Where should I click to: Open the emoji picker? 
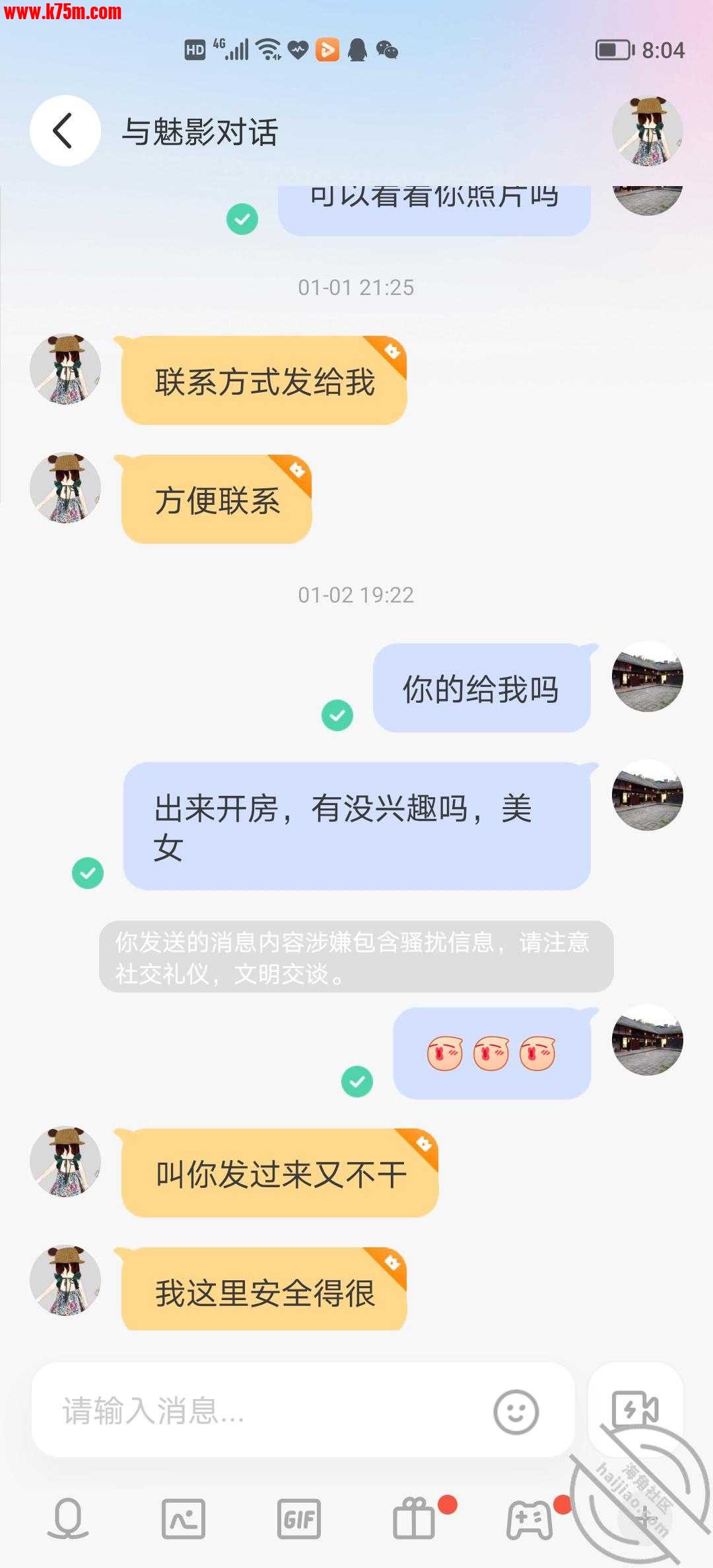516,1412
